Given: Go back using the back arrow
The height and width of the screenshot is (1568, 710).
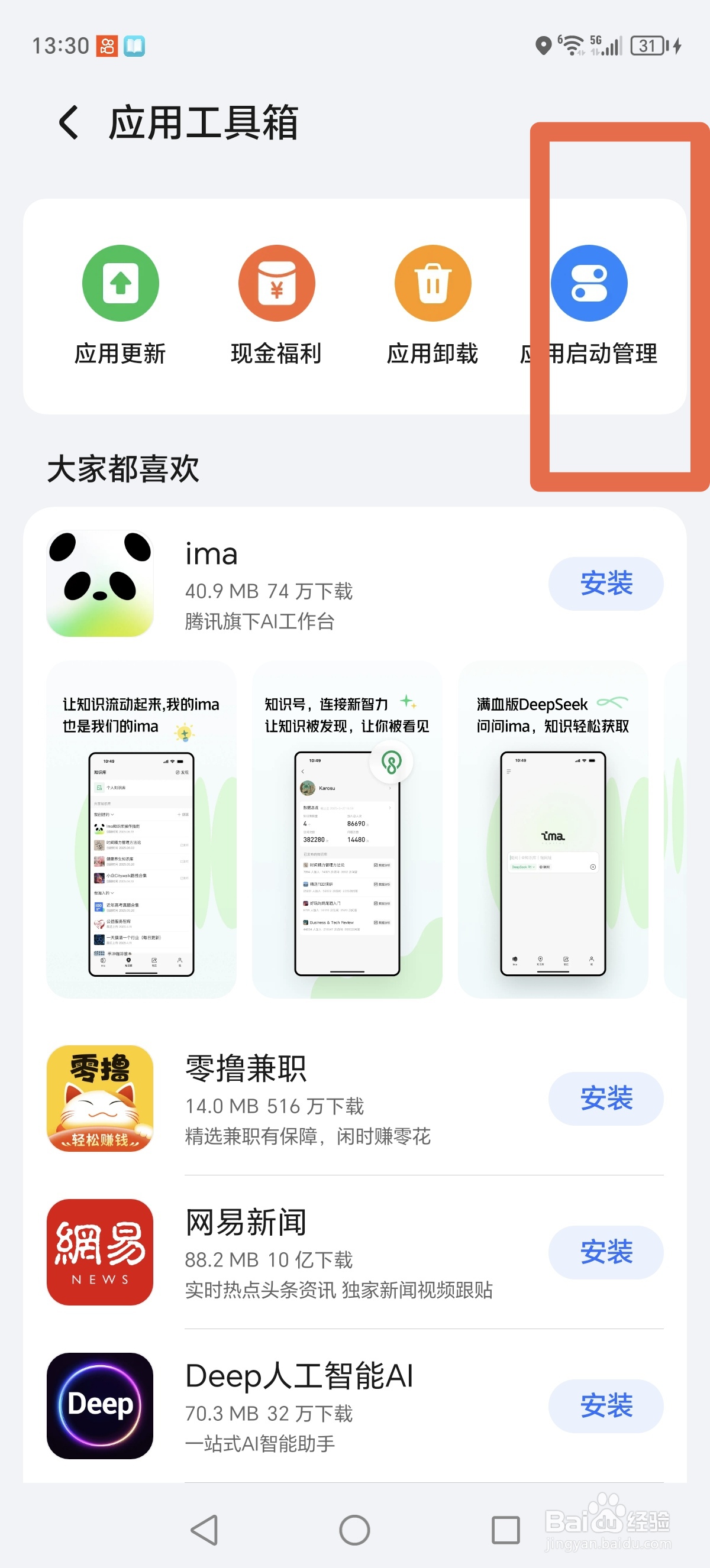Looking at the screenshot, I should (x=67, y=120).
